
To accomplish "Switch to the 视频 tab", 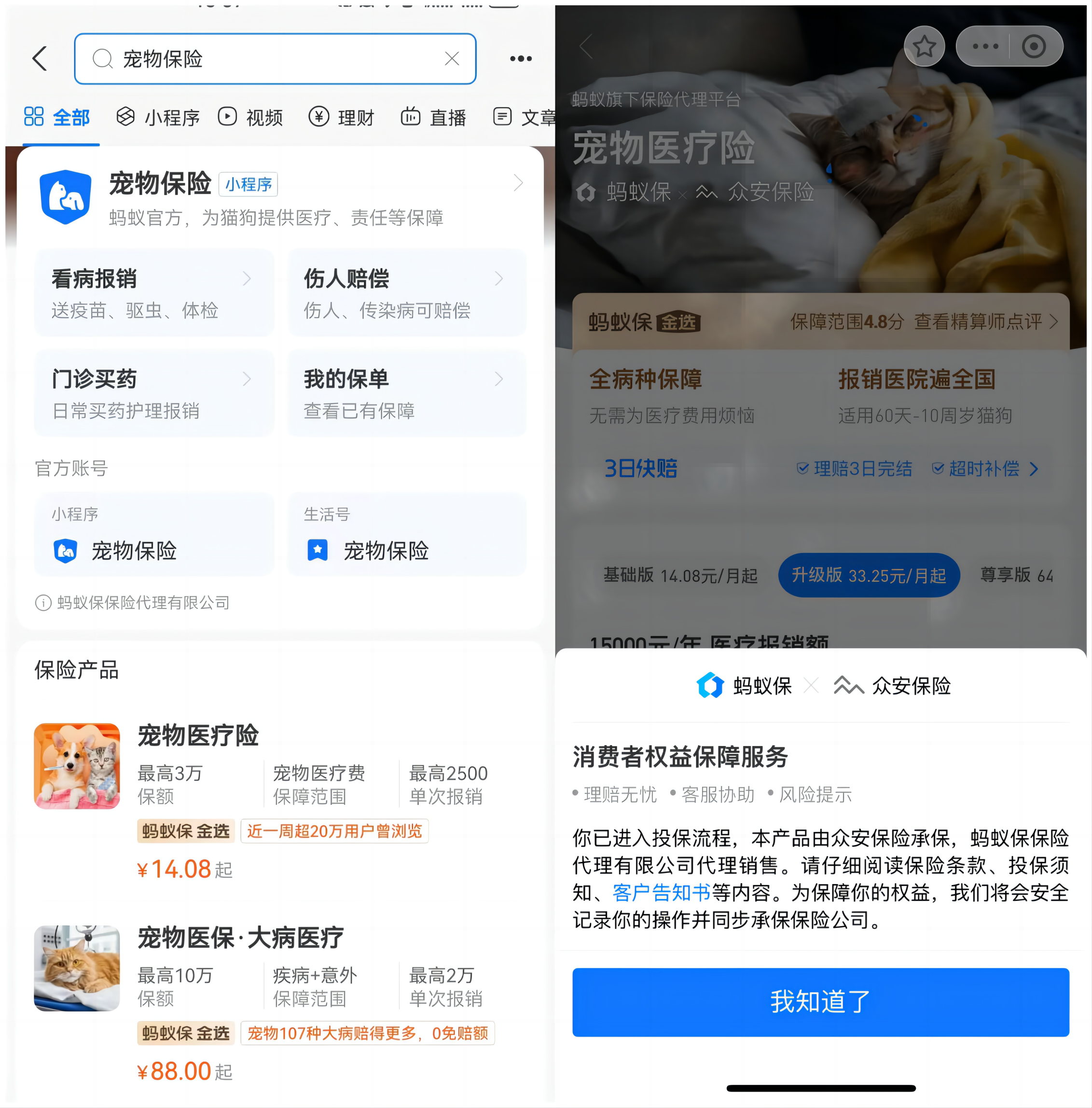I will click(250, 118).
